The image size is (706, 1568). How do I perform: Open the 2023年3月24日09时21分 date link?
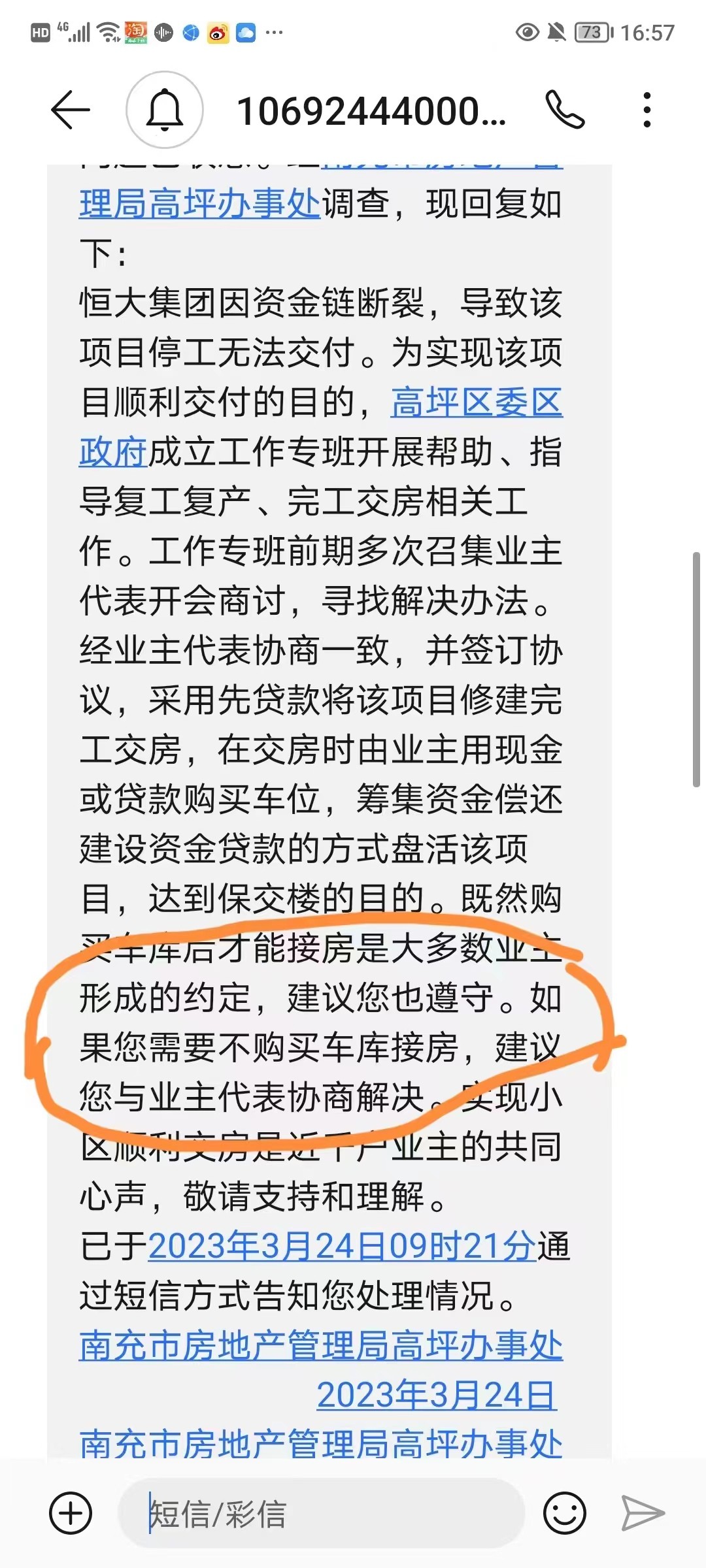point(341,1247)
